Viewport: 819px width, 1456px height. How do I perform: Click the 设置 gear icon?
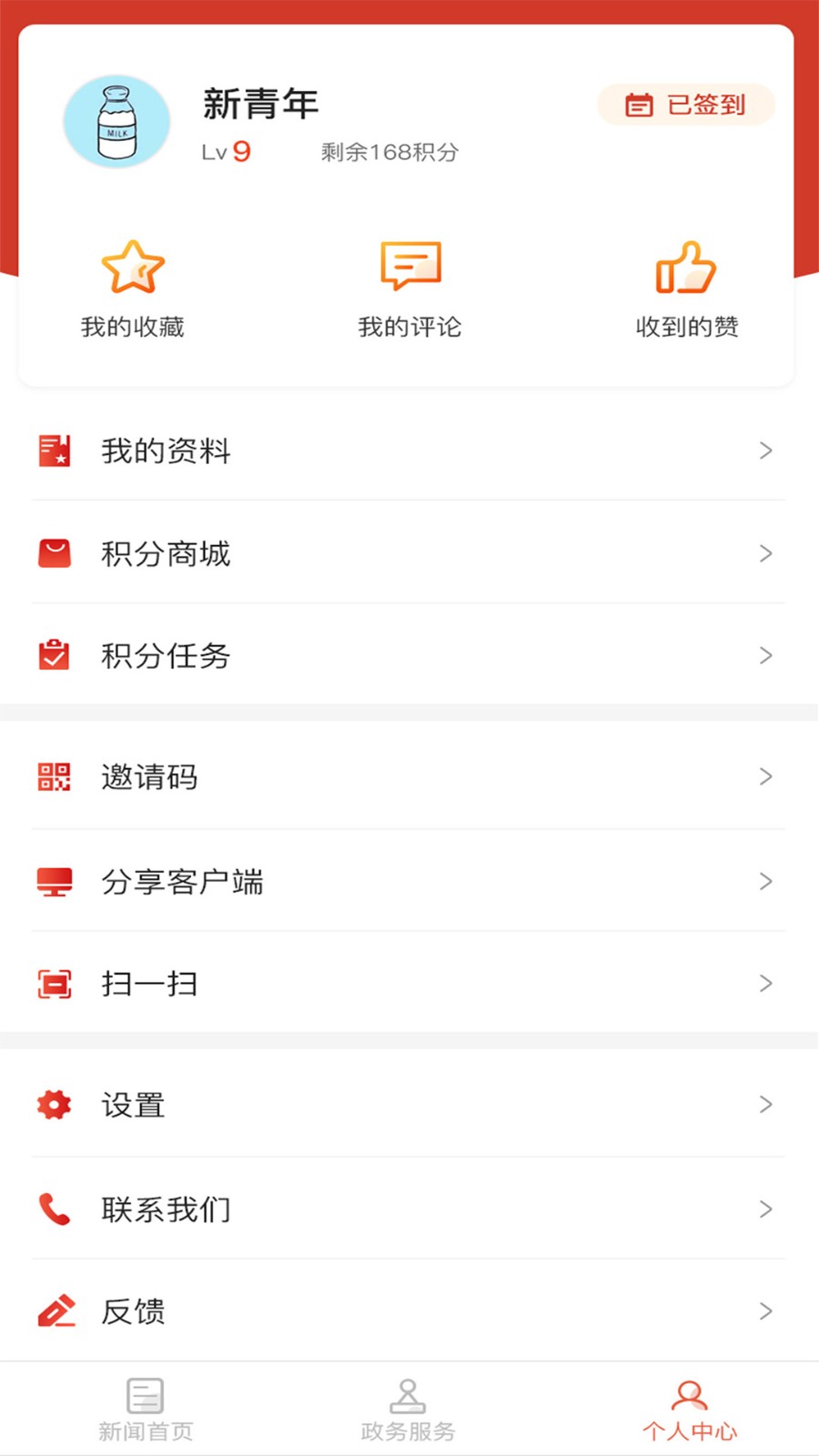[52, 1105]
